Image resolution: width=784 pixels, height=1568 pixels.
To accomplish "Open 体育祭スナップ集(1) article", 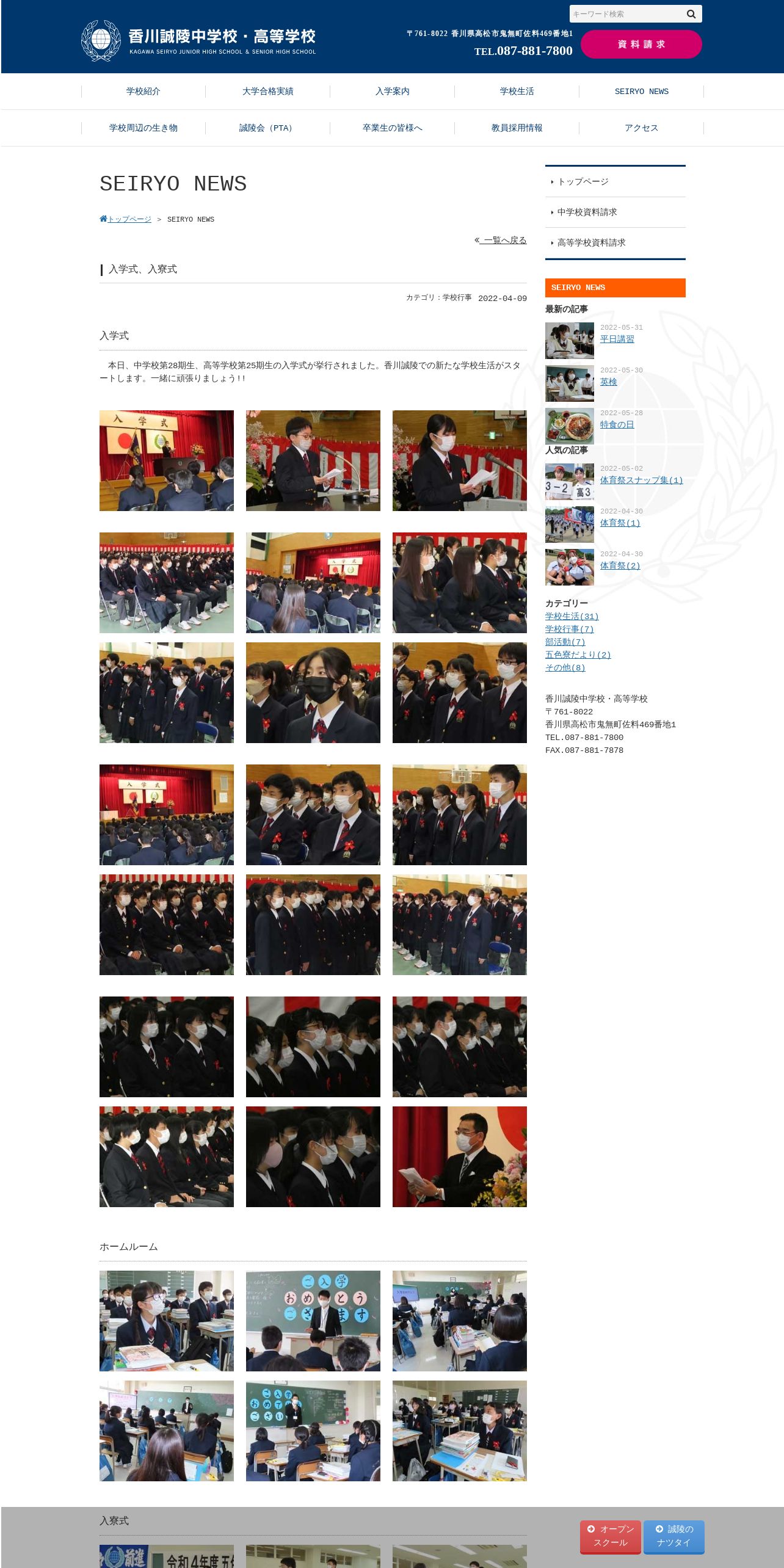I will pos(642,481).
